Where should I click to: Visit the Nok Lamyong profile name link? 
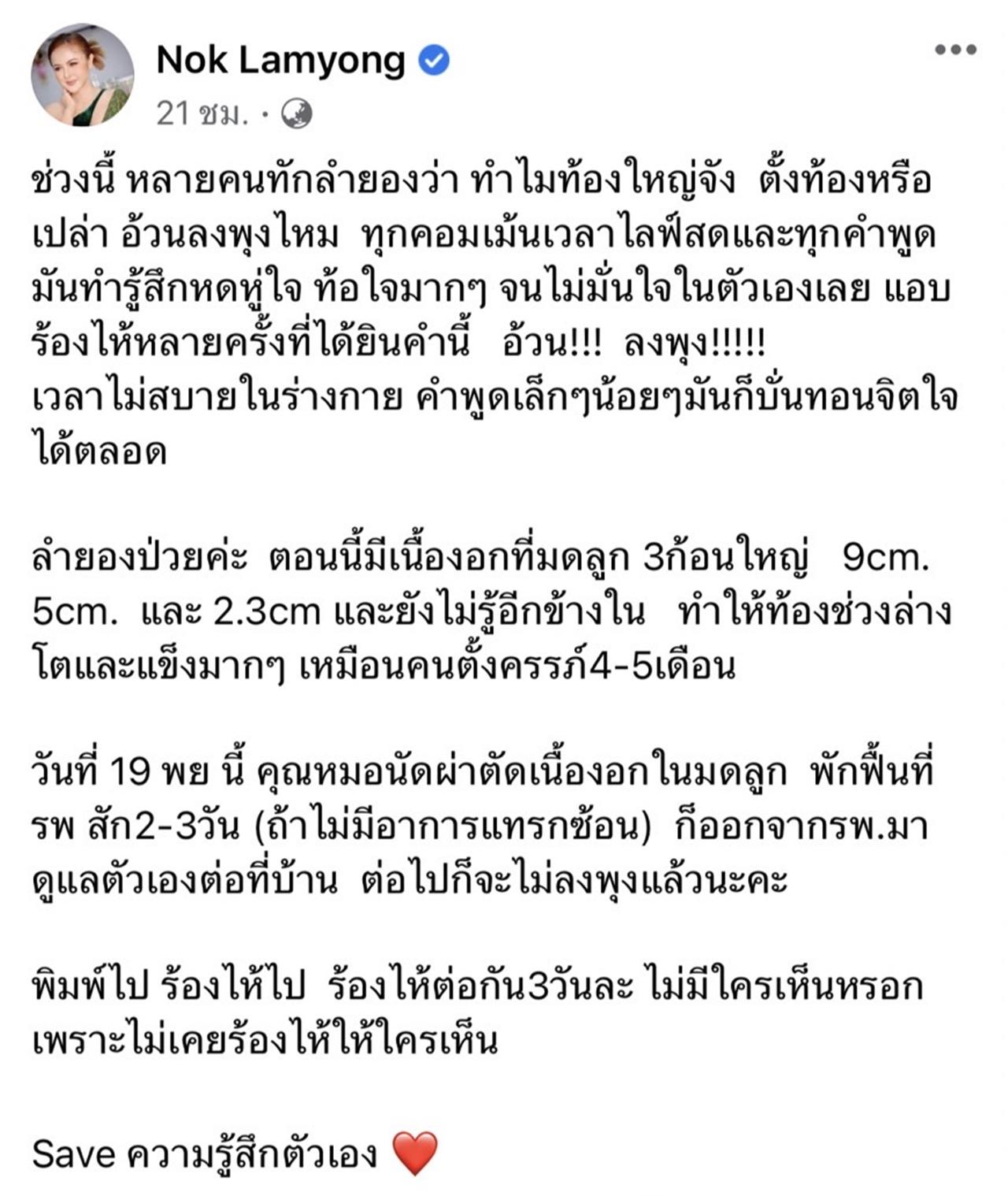(280, 60)
